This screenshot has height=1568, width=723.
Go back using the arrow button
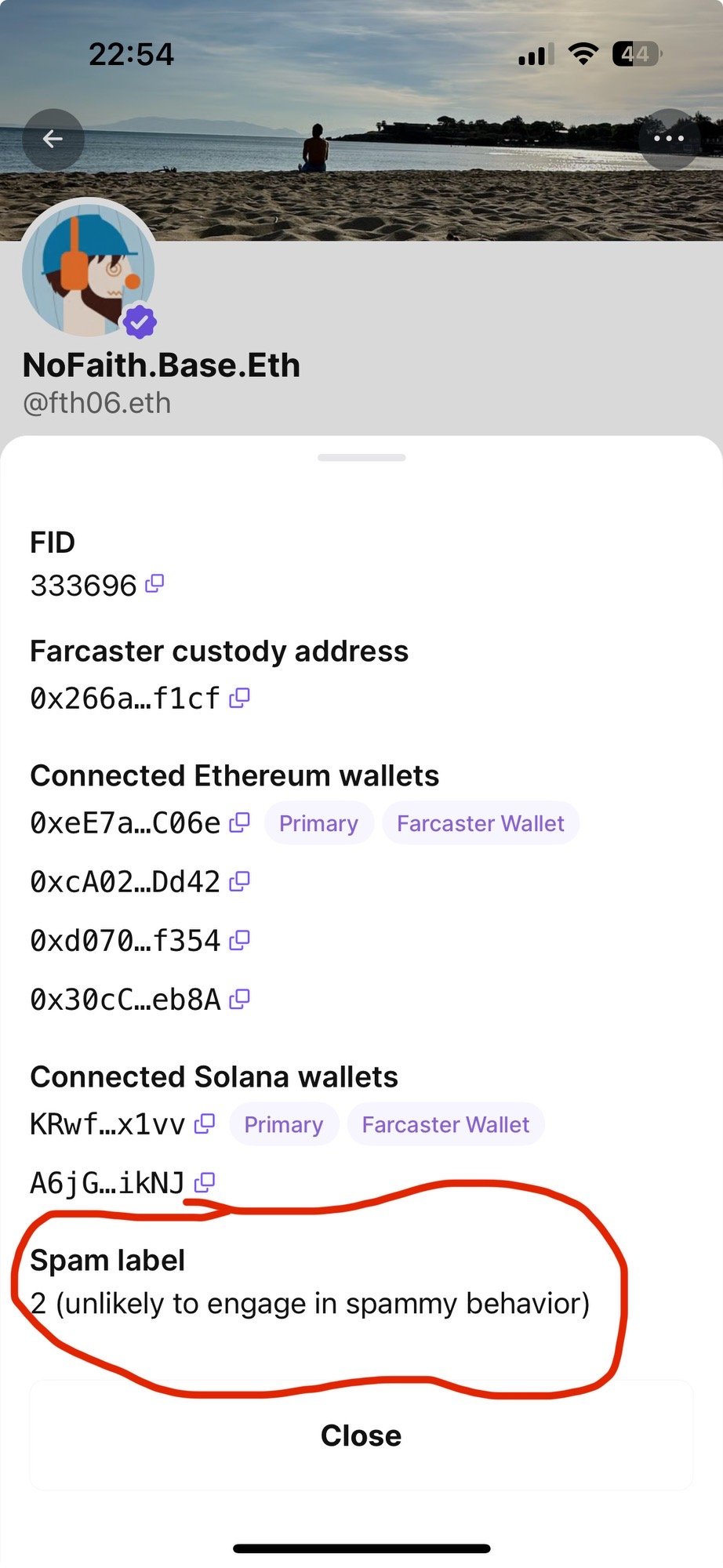point(53,140)
